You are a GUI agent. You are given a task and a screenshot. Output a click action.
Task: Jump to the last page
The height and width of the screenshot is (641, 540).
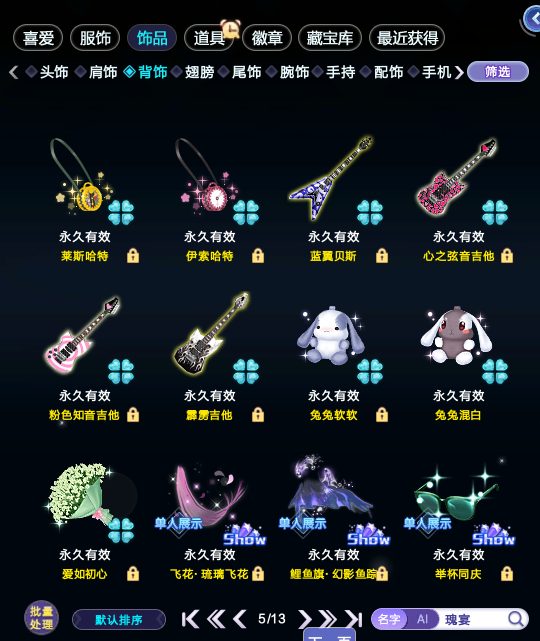click(353, 619)
